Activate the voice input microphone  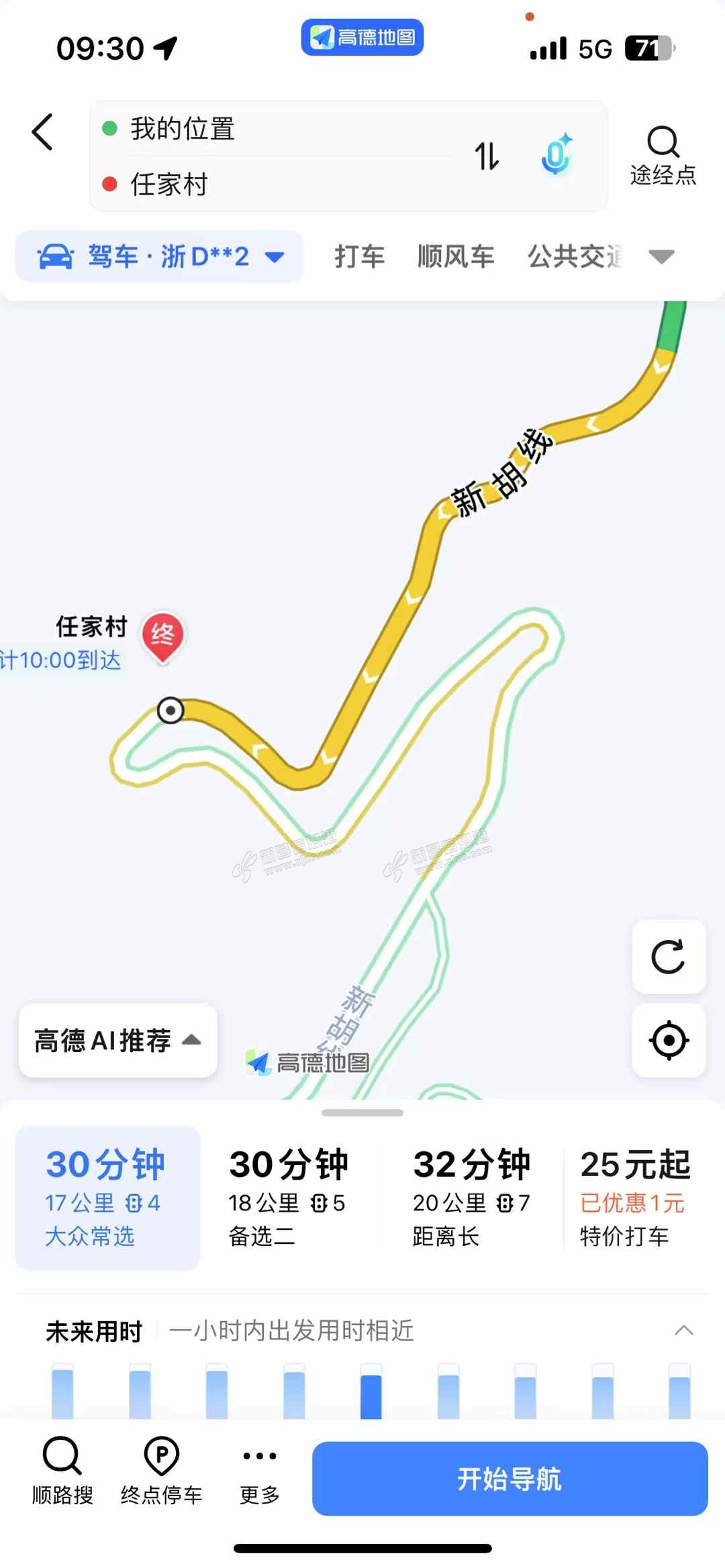point(557,155)
